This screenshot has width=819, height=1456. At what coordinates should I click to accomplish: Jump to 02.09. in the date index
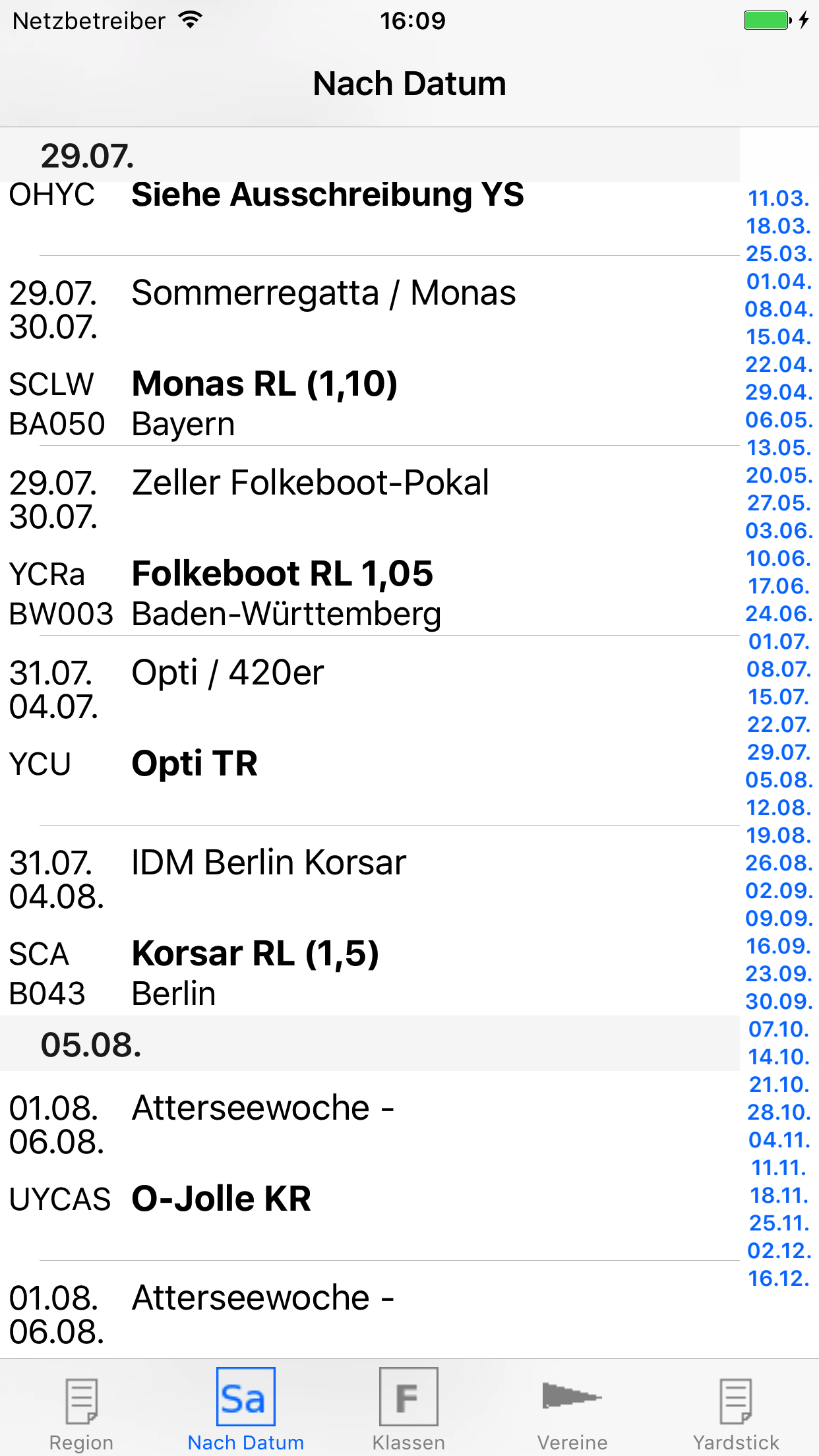click(779, 890)
